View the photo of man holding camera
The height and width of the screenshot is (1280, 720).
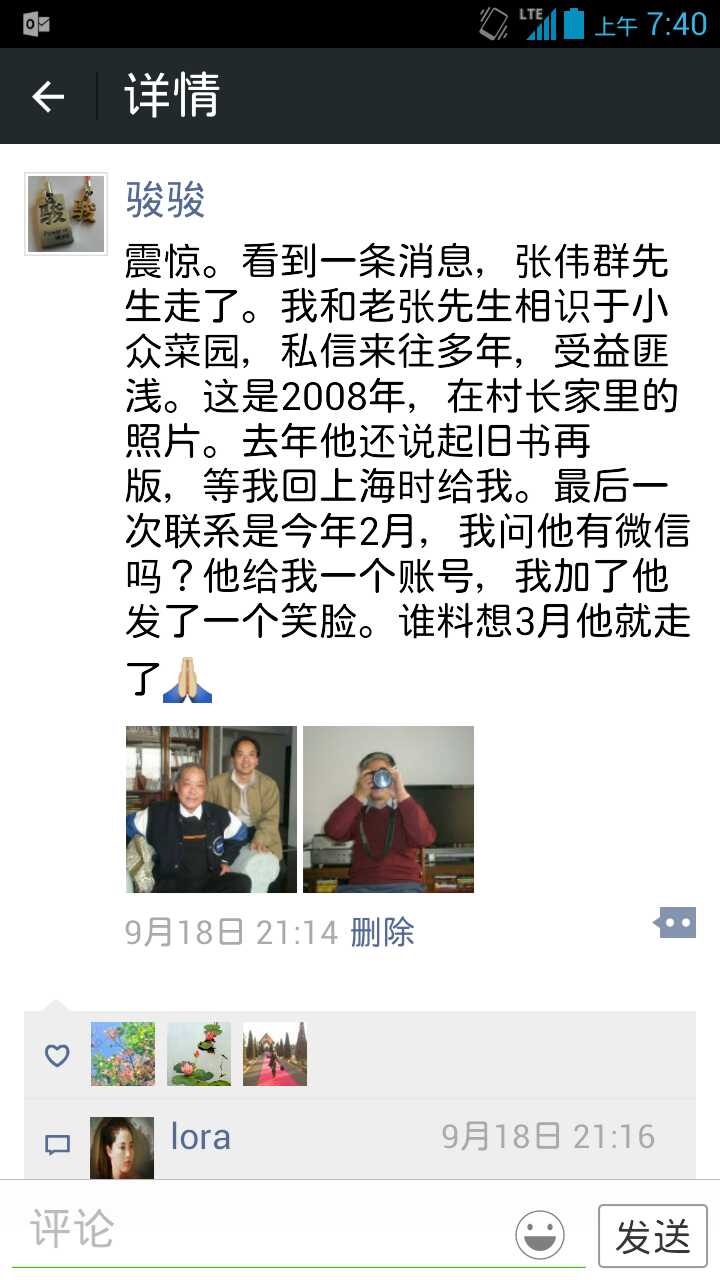click(388, 809)
